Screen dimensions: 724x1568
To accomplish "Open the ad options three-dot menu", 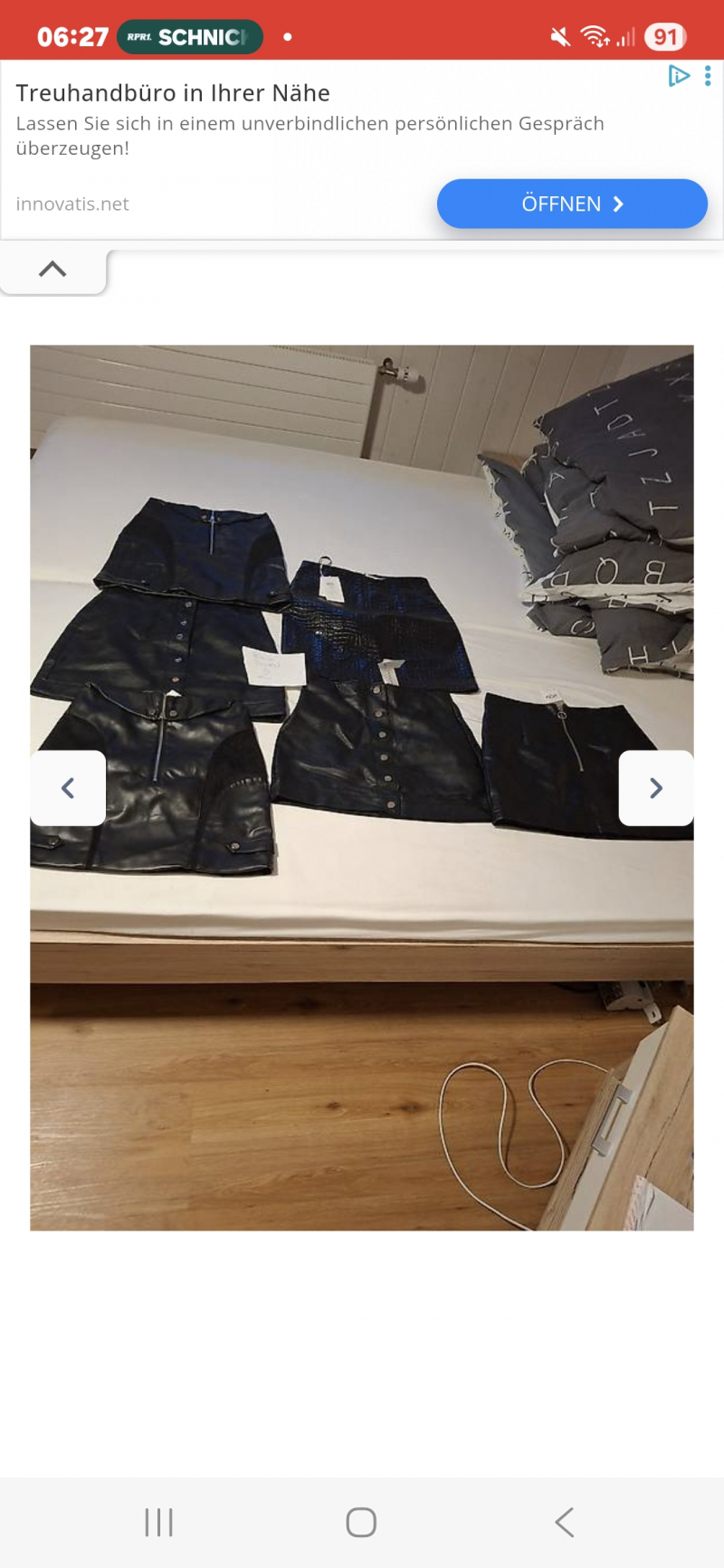I will (x=708, y=75).
